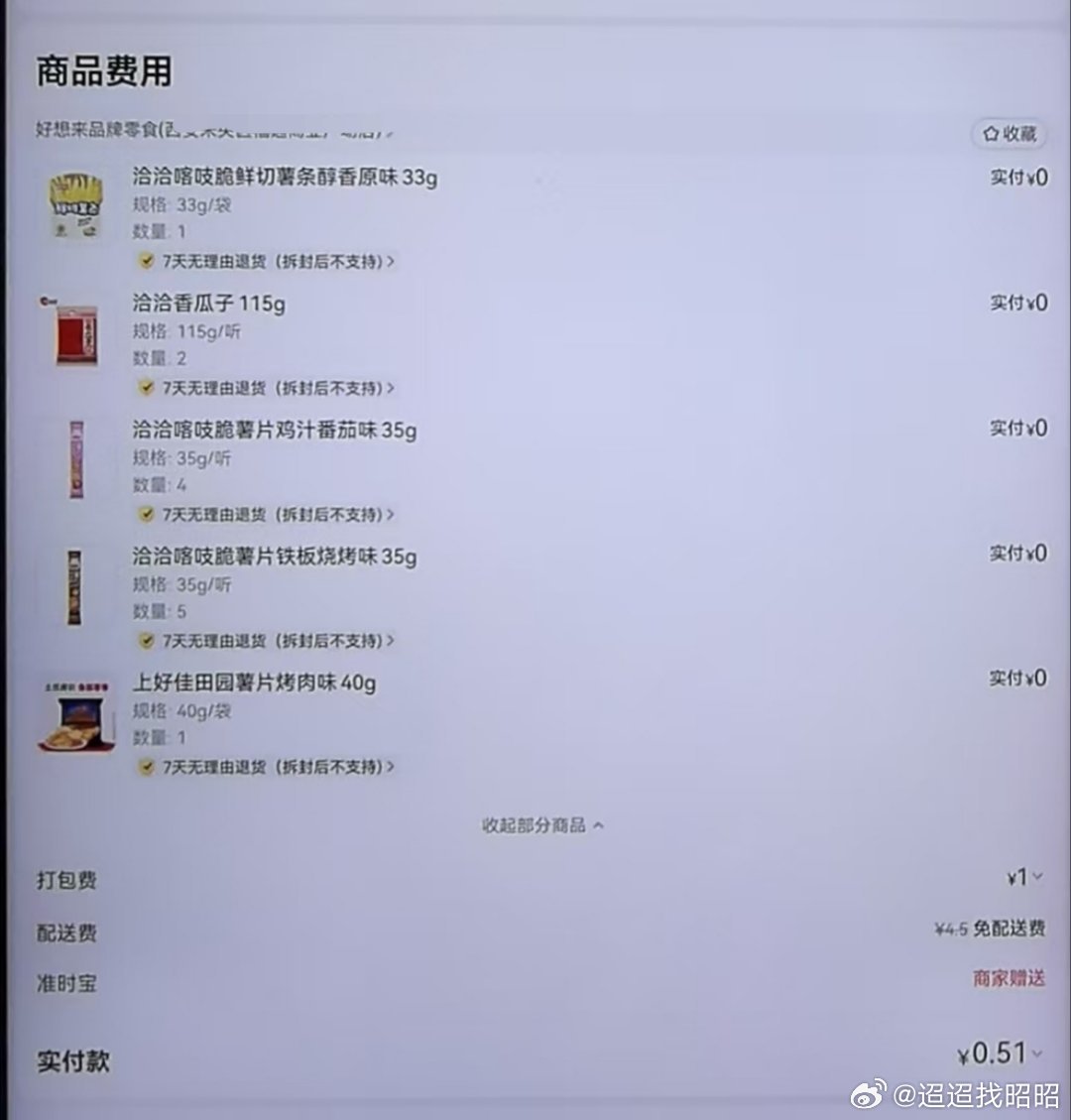Open 洽洽香瓜子 115g item
The image size is (1071, 1120).
[x=208, y=304]
